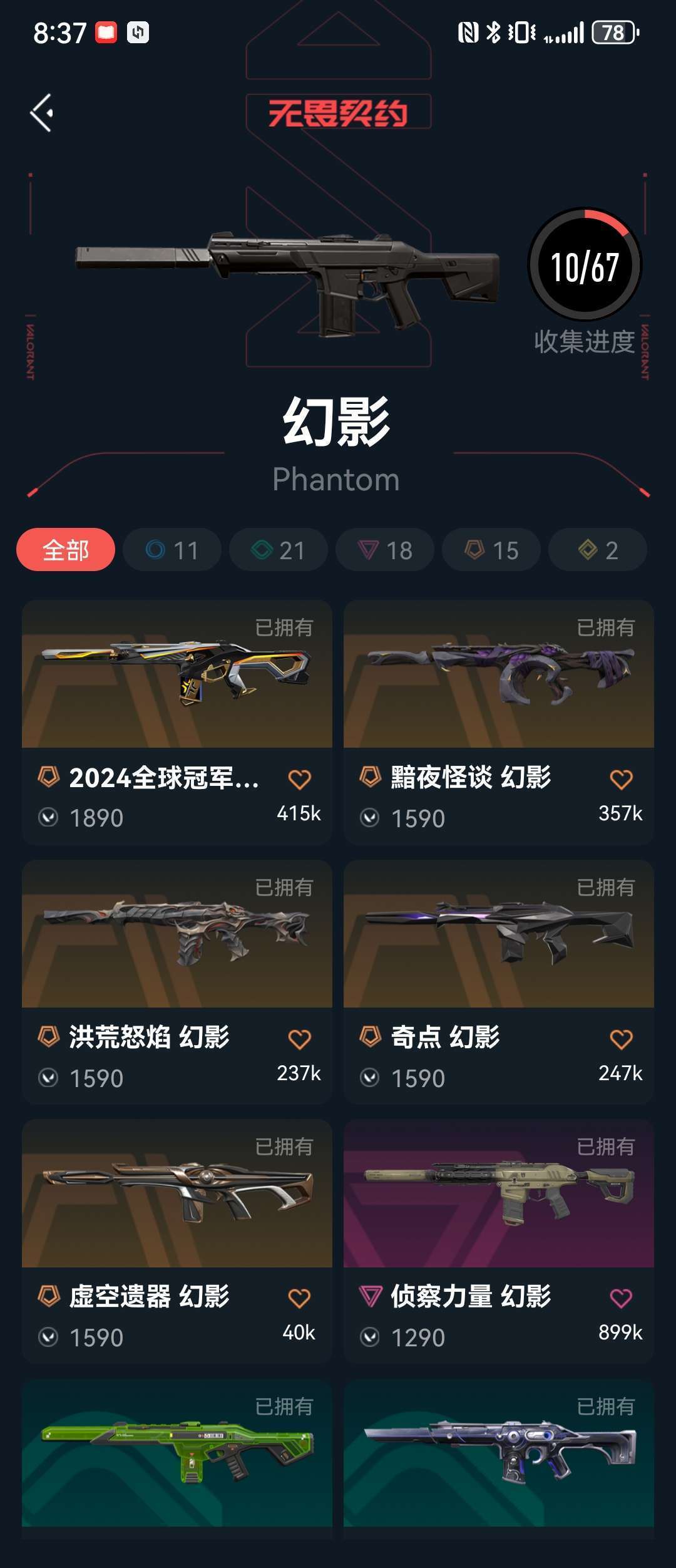
Task: Like the 奇点 幻影 skin
Action: coord(621,1039)
